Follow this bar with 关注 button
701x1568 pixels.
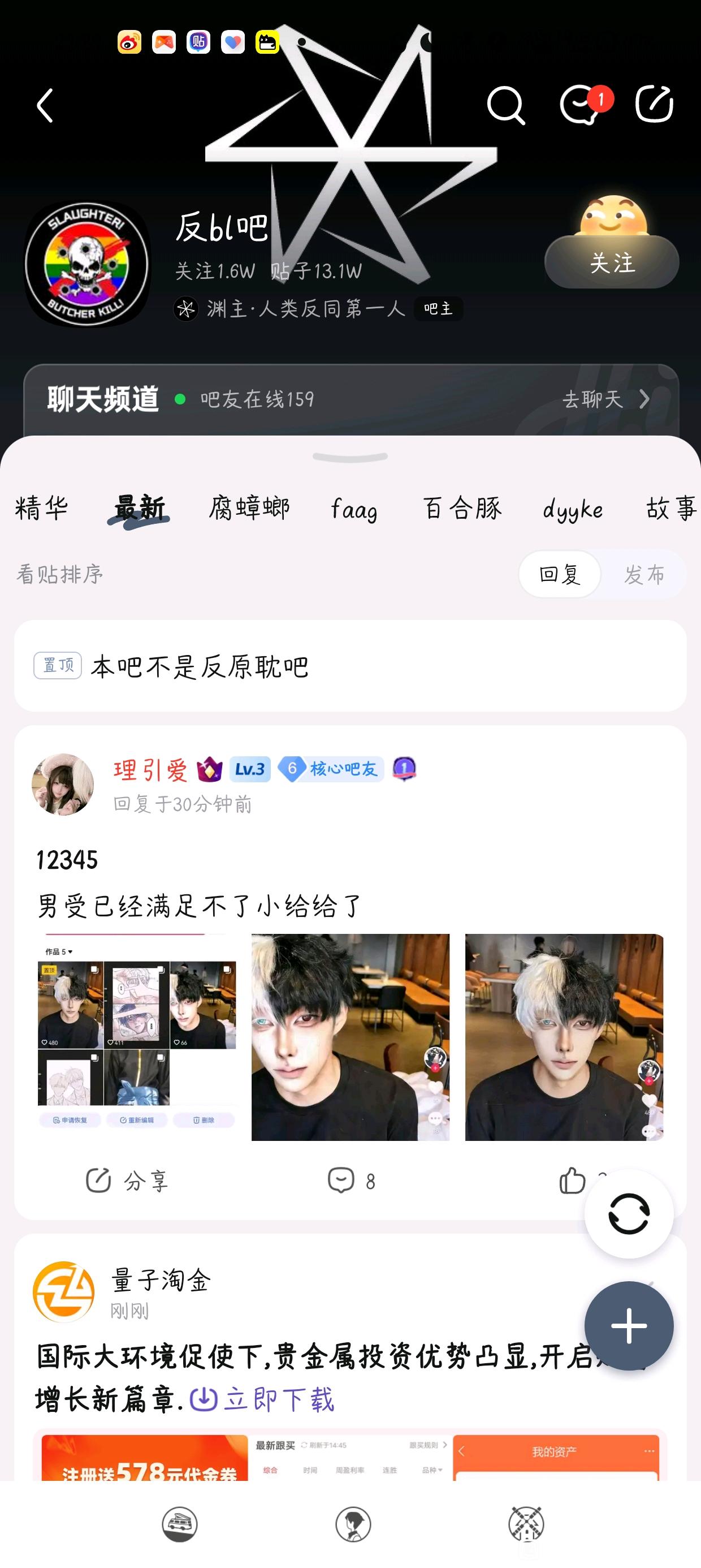point(612,263)
